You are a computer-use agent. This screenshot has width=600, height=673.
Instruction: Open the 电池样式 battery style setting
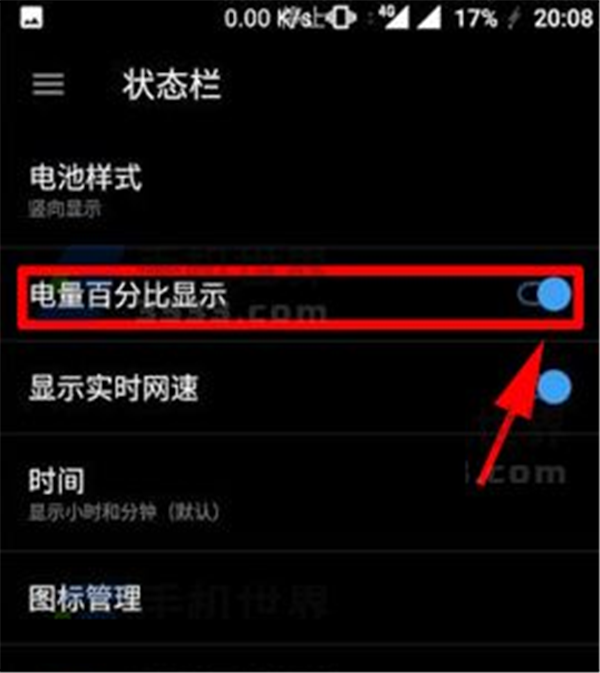tap(86, 190)
